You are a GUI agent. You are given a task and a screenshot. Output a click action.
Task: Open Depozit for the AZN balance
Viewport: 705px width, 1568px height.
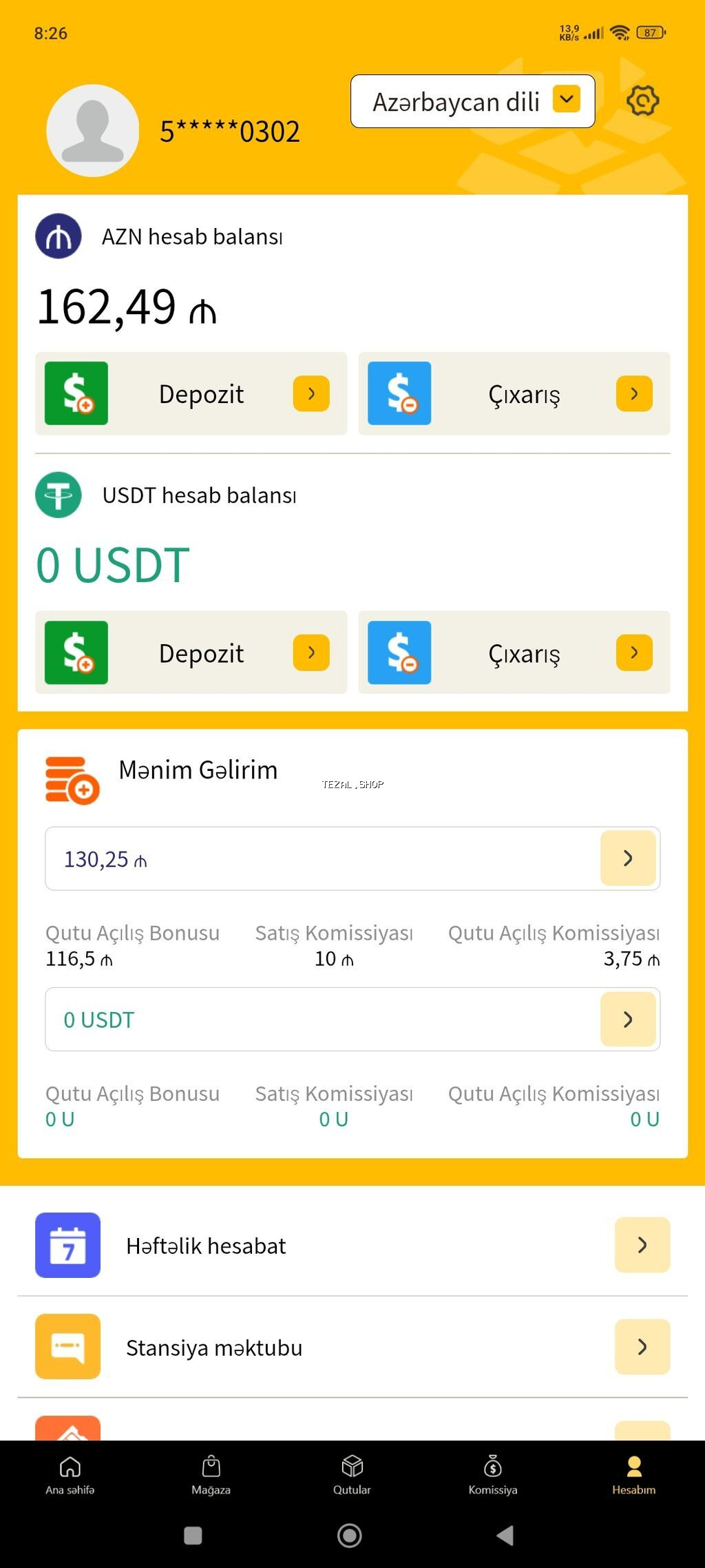191,394
